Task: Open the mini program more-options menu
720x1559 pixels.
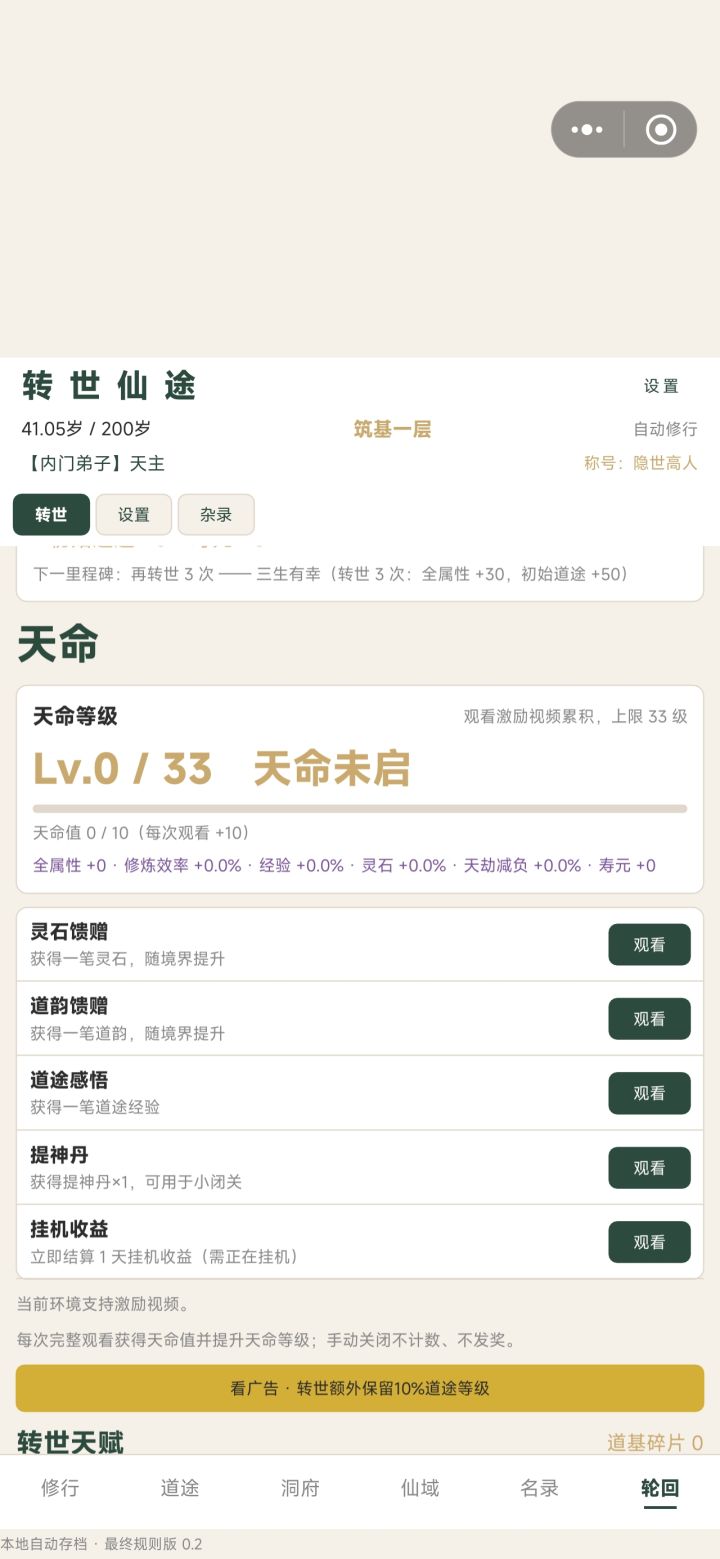Action: point(587,129)
